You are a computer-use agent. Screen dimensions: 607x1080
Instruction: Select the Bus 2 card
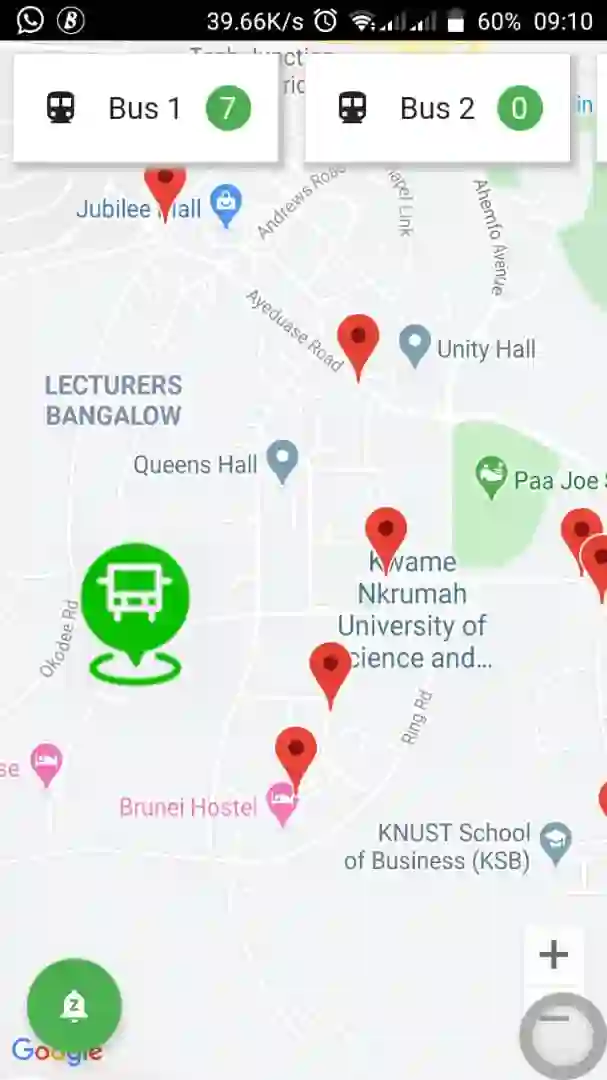click(437, 108)
